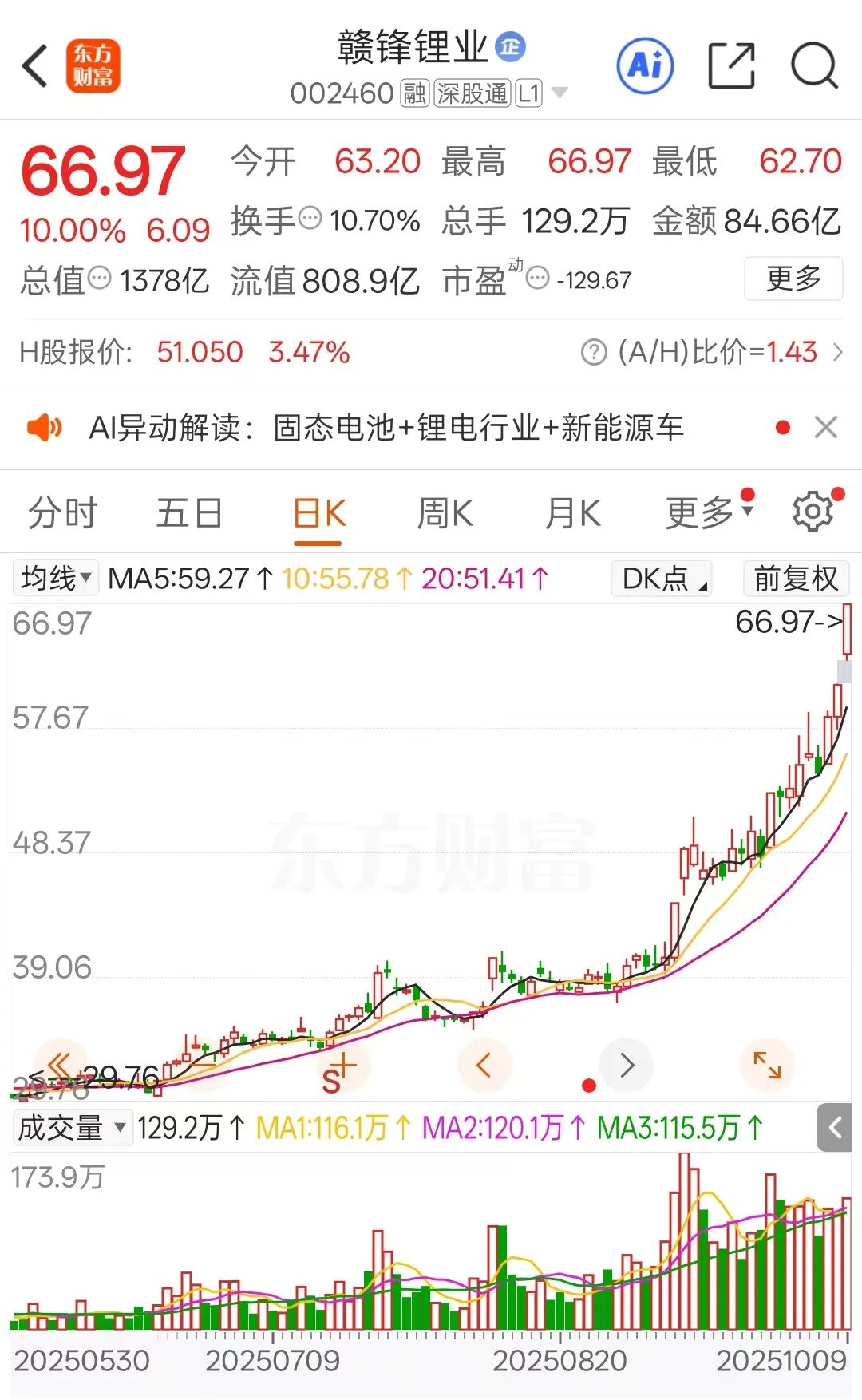This screenshot has width=862, height=1400.
Task: Open the 成交量 sub-indicator dropdown
Action: coord(72,1128)
